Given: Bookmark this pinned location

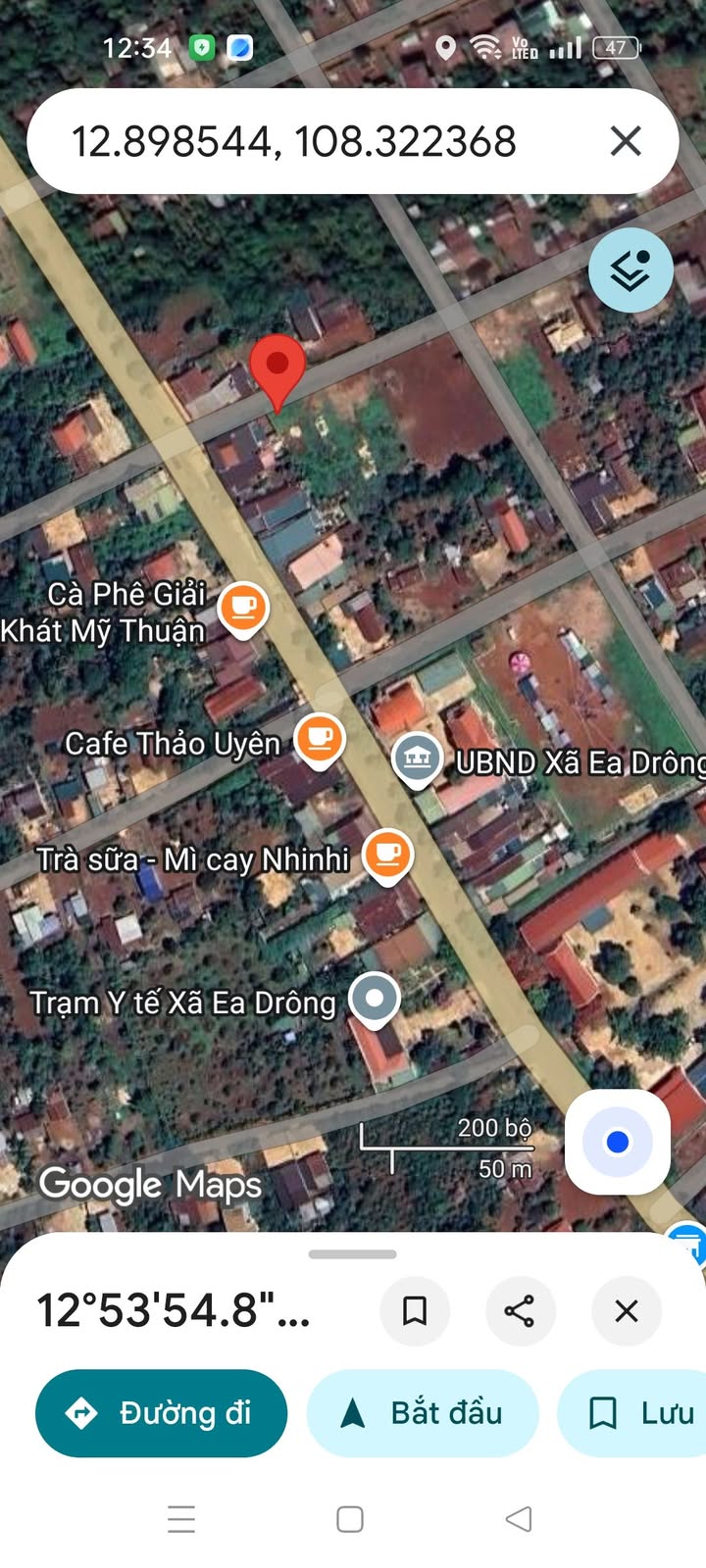Looking at the screenshot, I should pyautogui.click(x=415, y=1310).
